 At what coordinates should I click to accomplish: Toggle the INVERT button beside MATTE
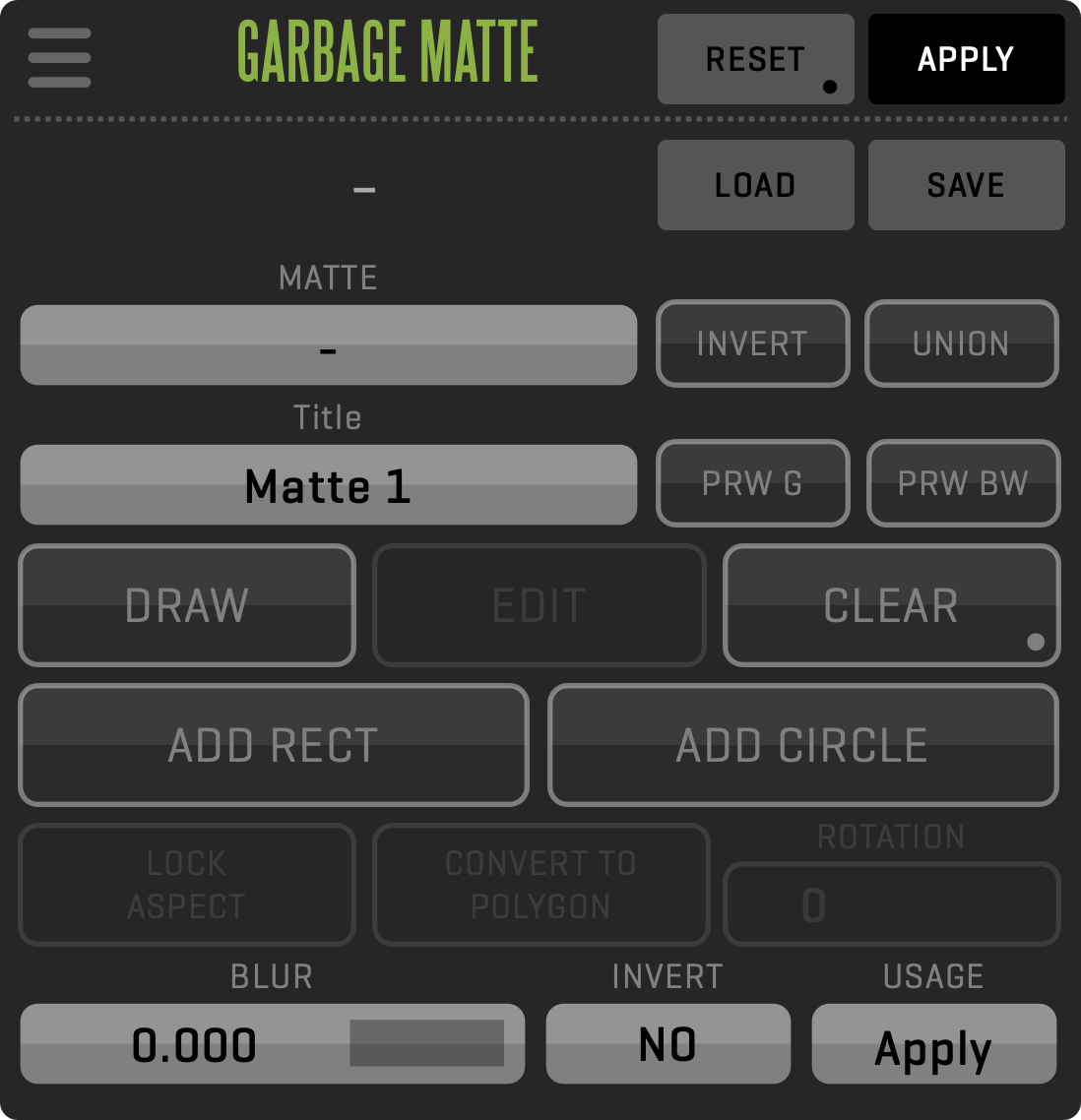pos(752,343)
